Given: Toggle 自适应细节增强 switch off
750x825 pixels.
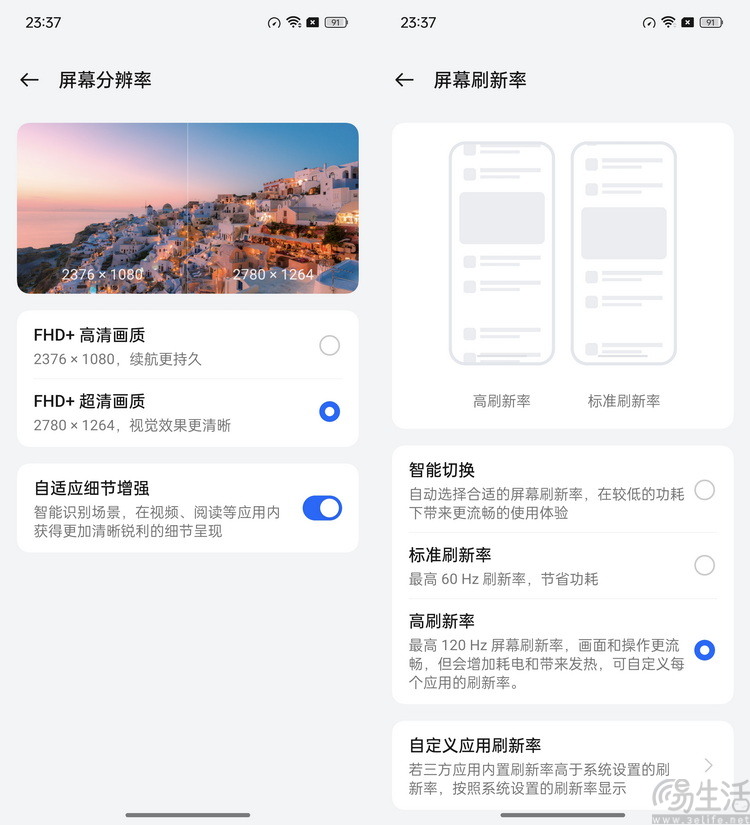Looking at the screenshot, I should [x=322, y=508].
